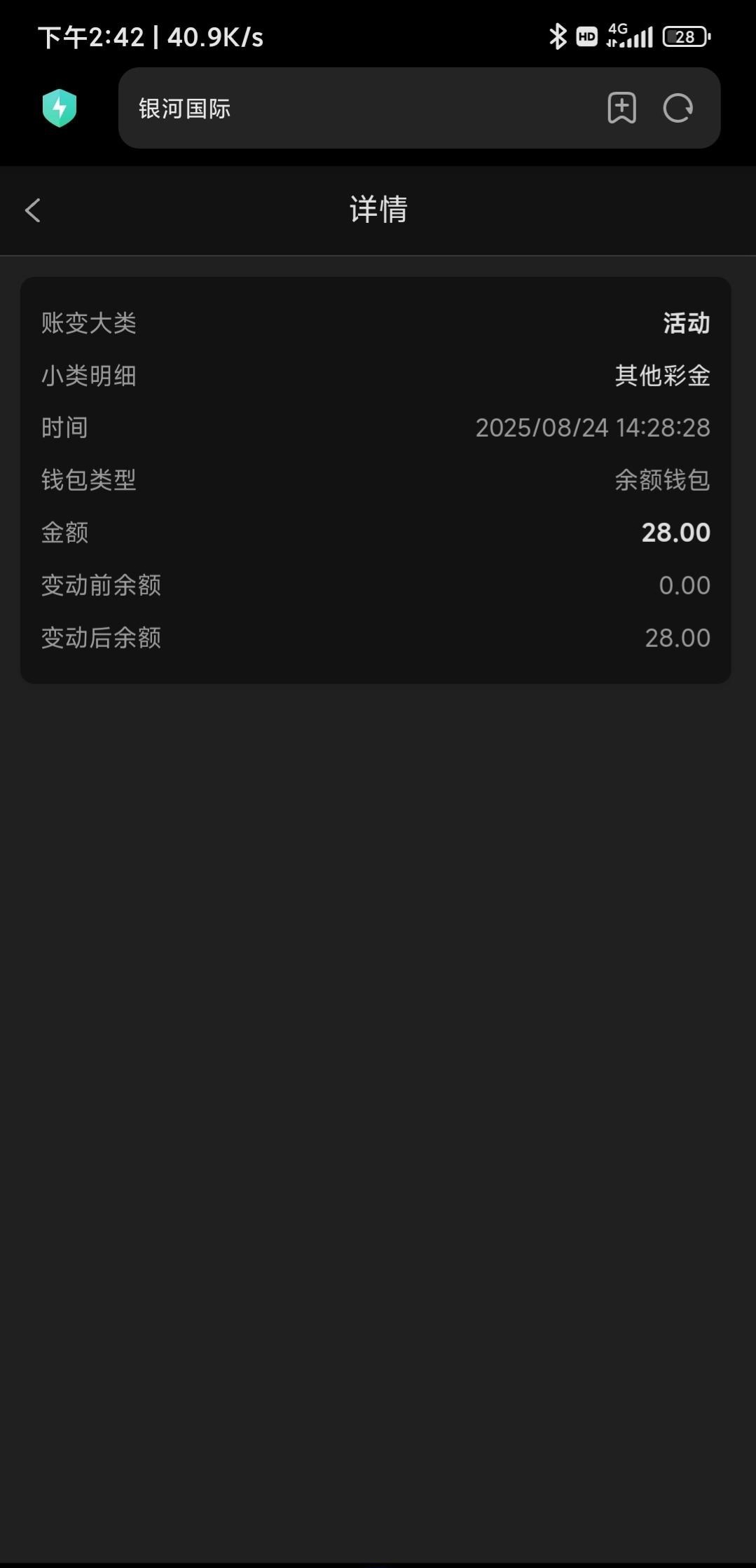Bookmark this page
The width and height of the screenshot is (756, 1568).
coord(621,108)
